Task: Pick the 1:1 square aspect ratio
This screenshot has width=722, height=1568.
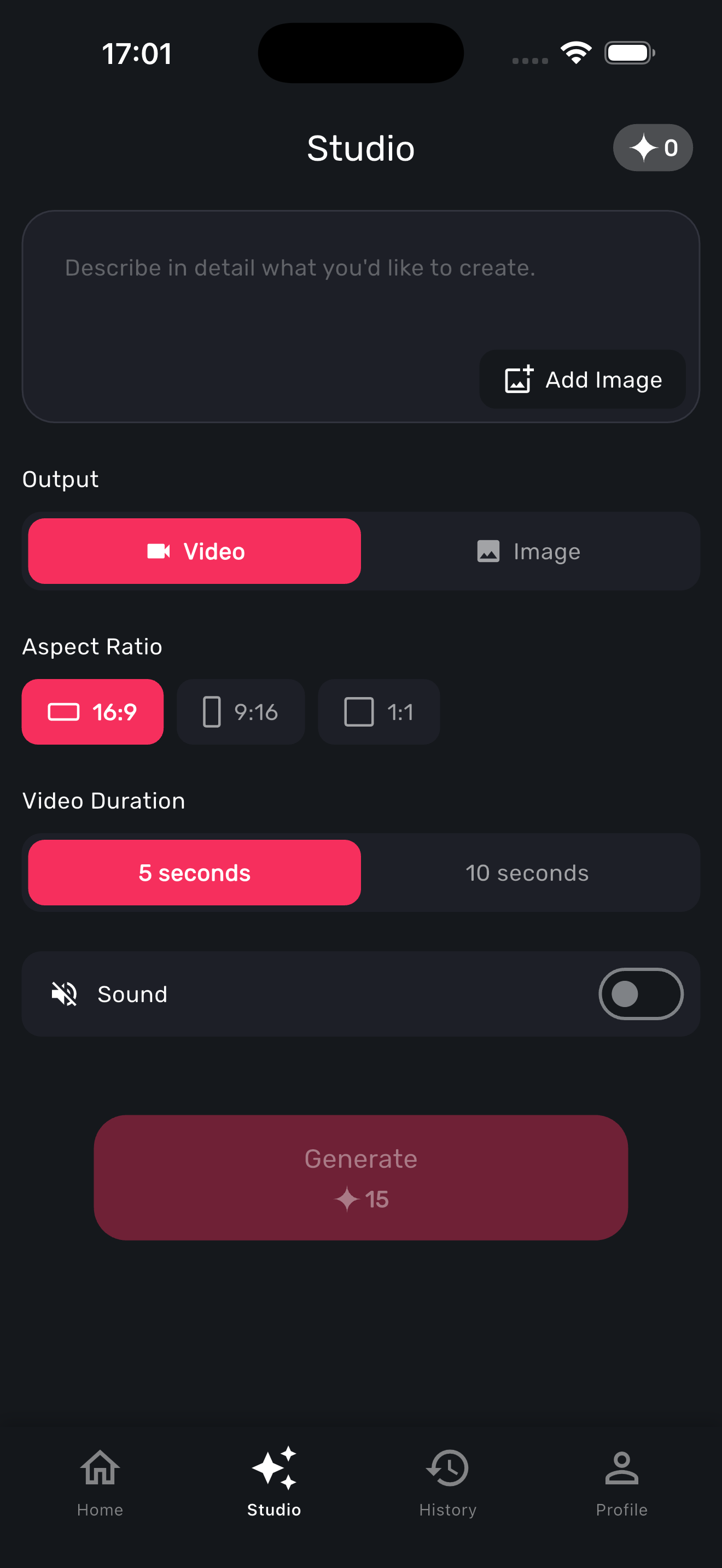Action: tap(379, 712)
